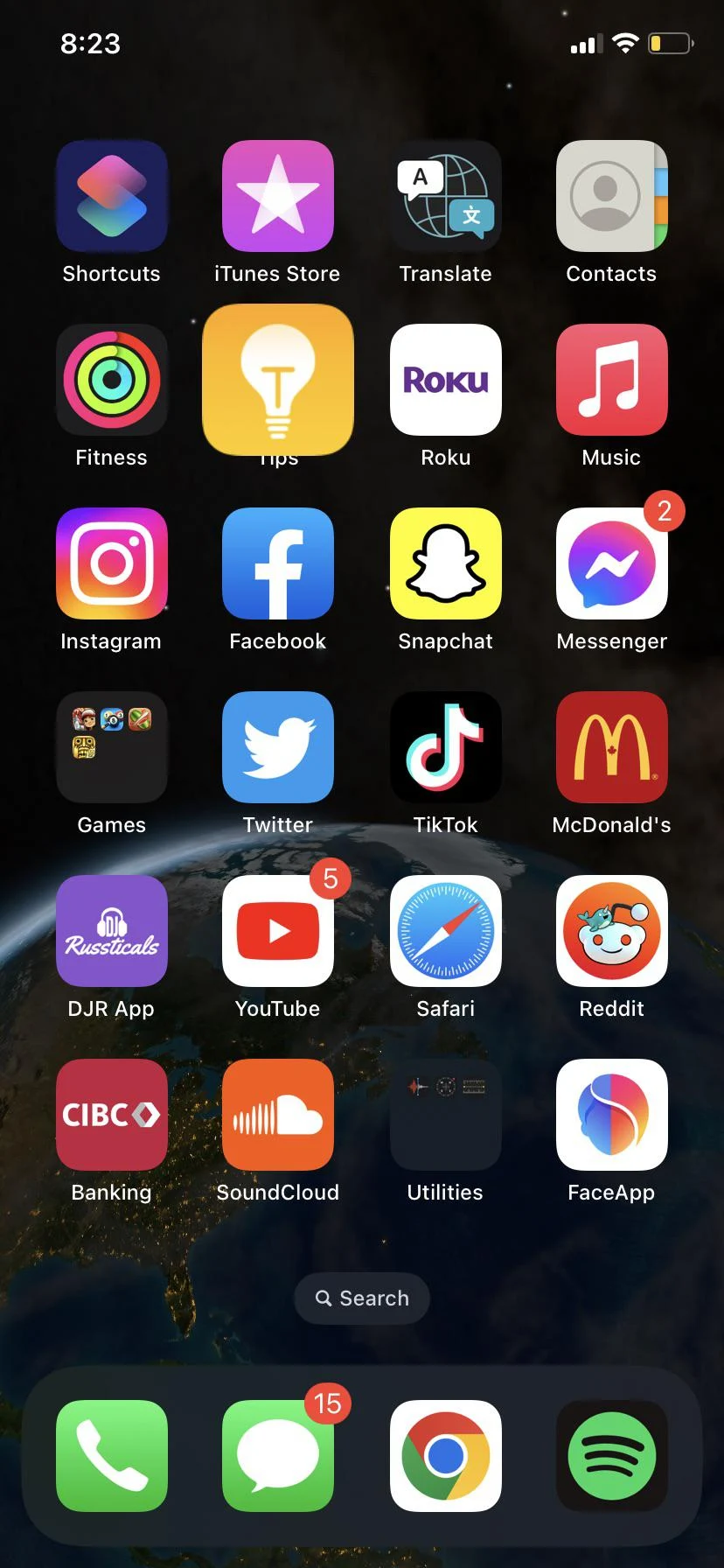This screenshot has width=724, height=1568.
Task: Tap the Search bar
Action: point(361,1298)
